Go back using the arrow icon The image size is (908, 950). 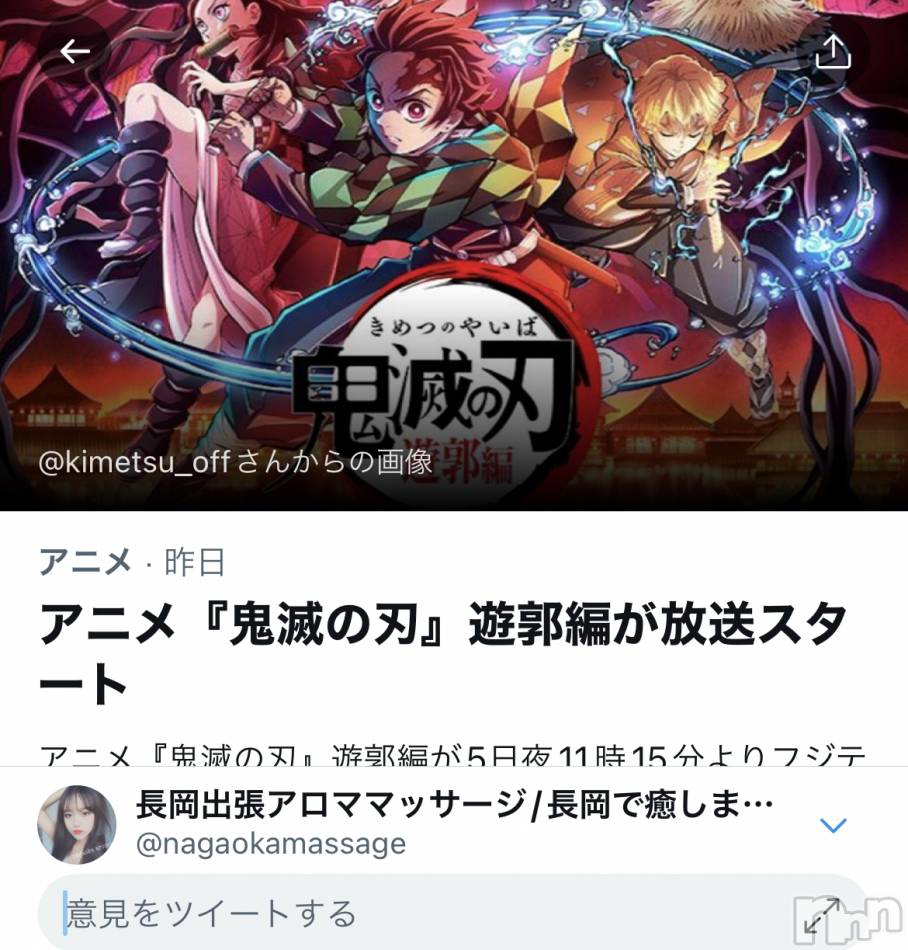tap(75, 52)
